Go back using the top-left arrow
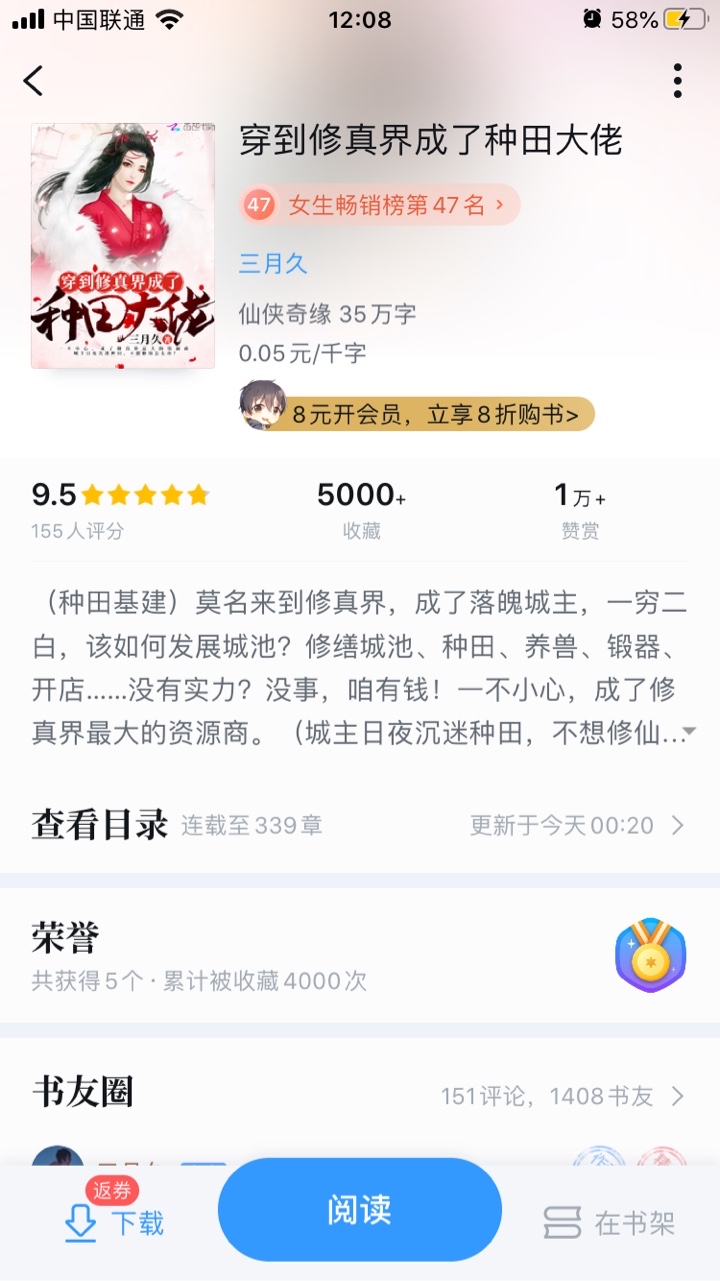The image size is (720, 1281). tap(34, 81)
